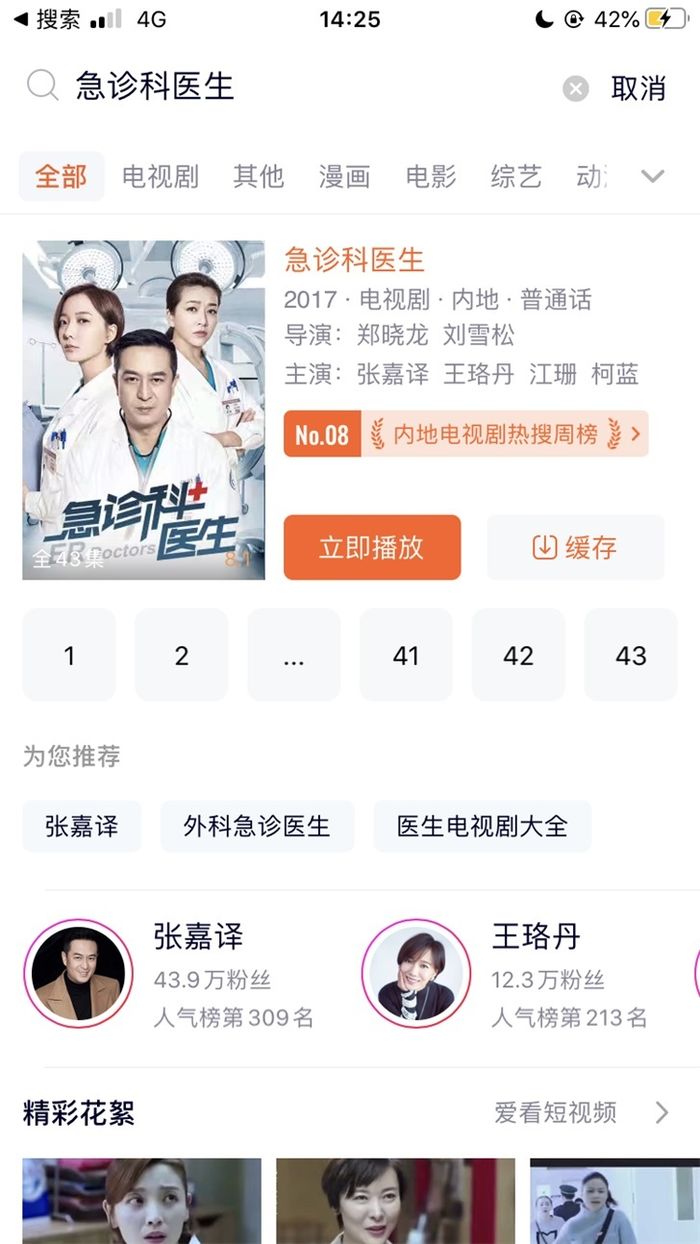Select episode 42
This screenshot has width=700, height=1244.
point(518,655)
